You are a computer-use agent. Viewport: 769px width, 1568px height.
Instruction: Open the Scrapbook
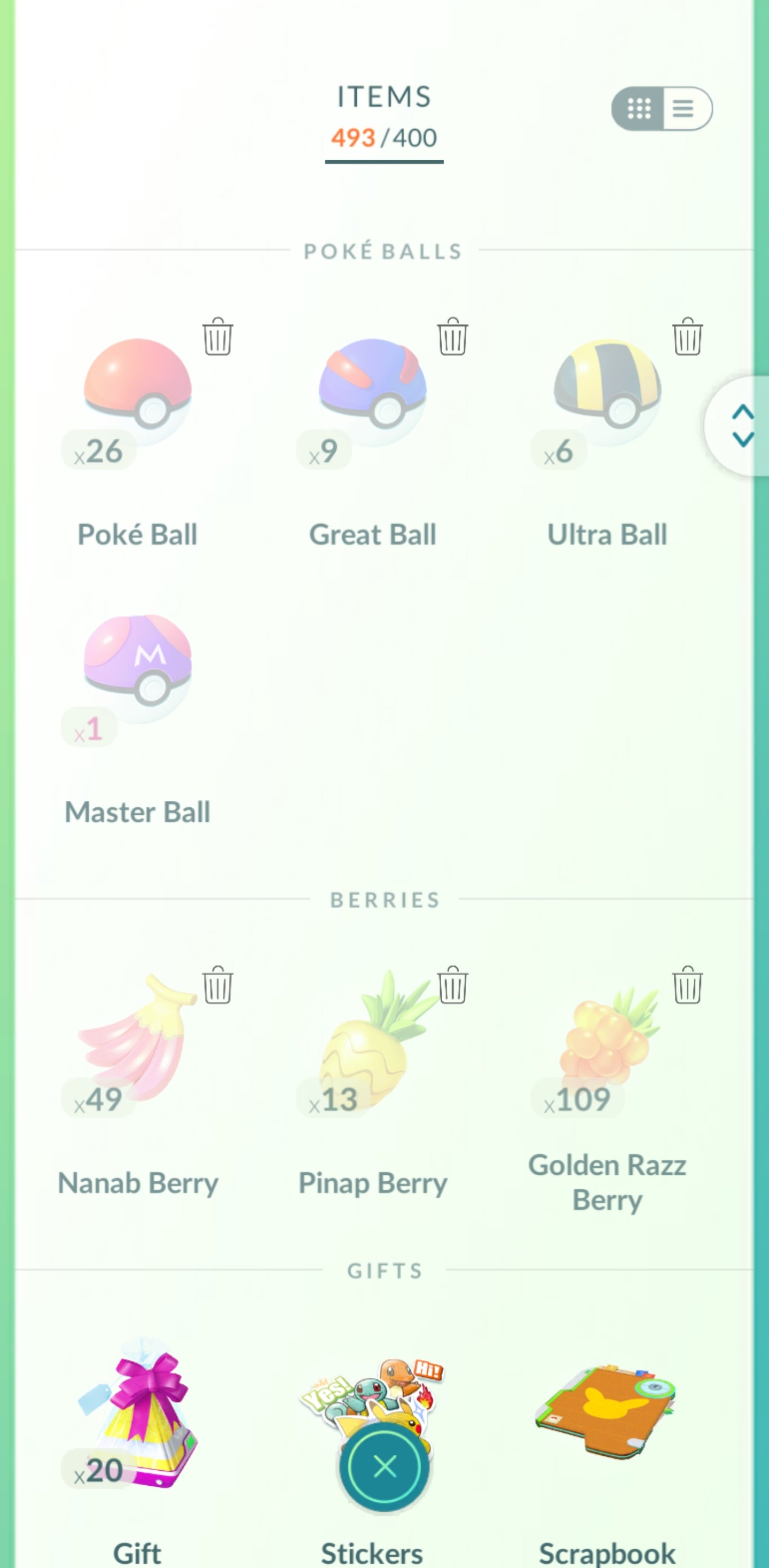pyautogui.click(x=607, y=1412)
